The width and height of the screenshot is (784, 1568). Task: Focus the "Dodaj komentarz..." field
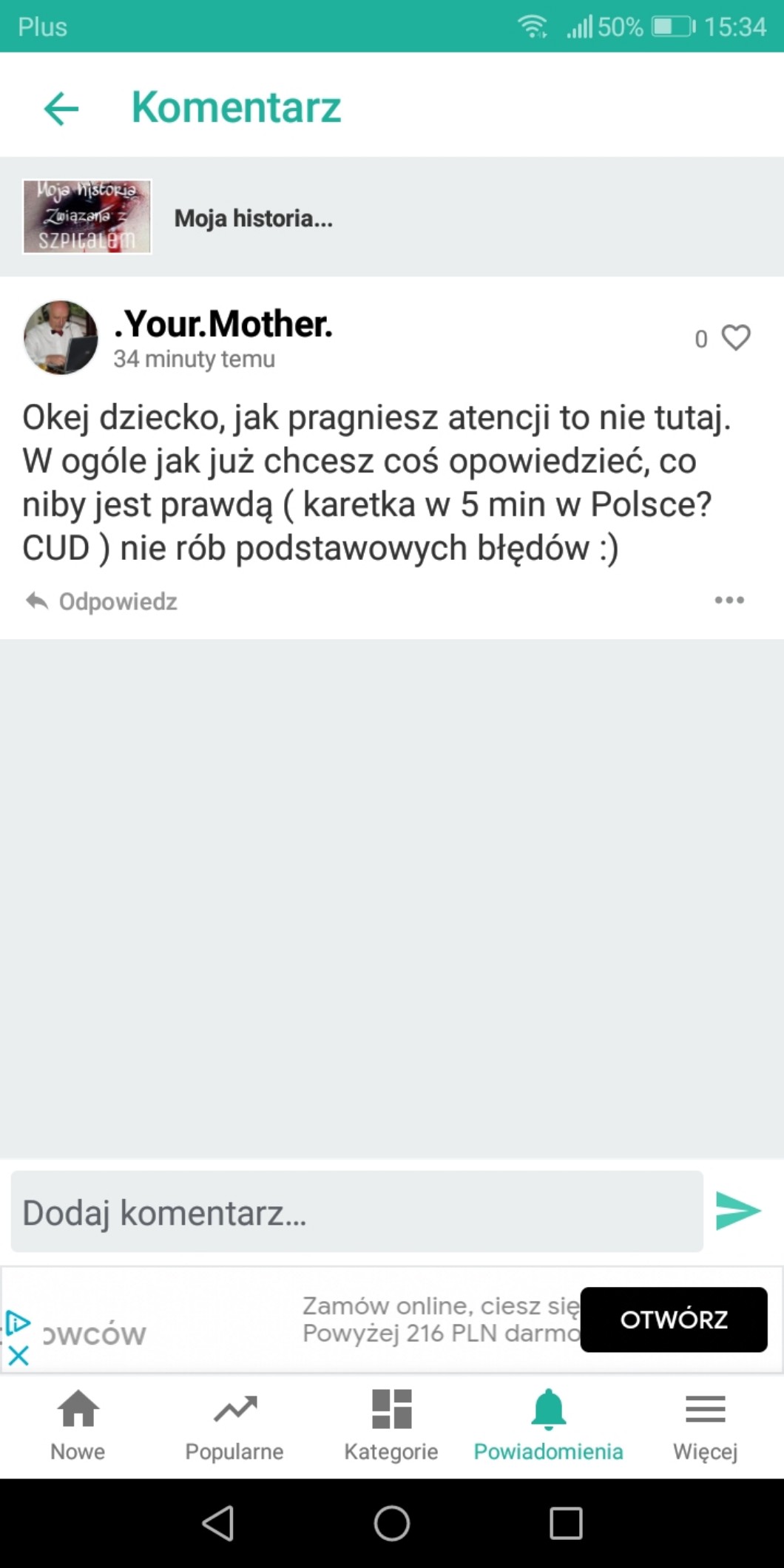(356, 1212)
